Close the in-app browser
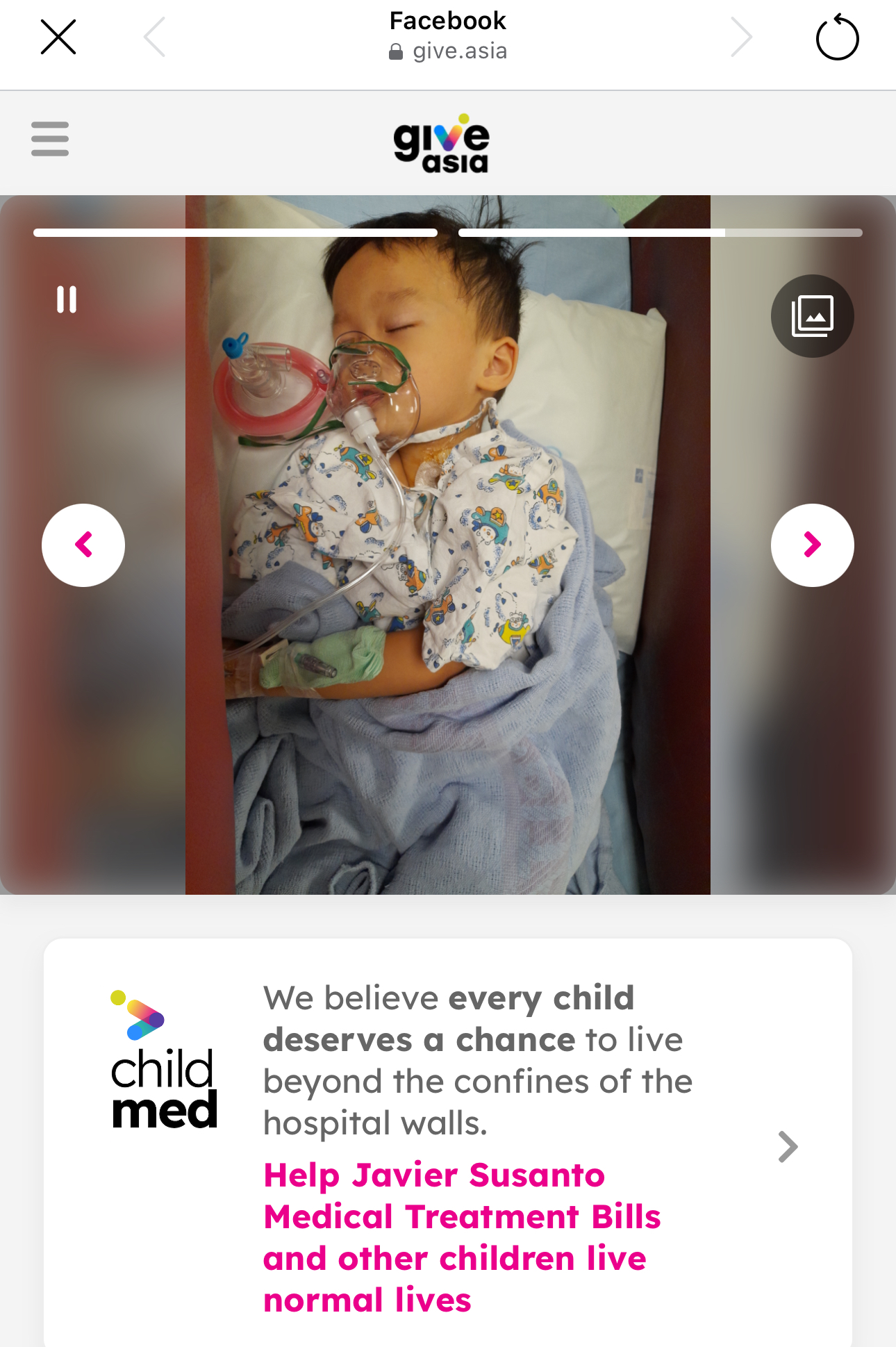Screen dimensions: 896x1347 58,38
